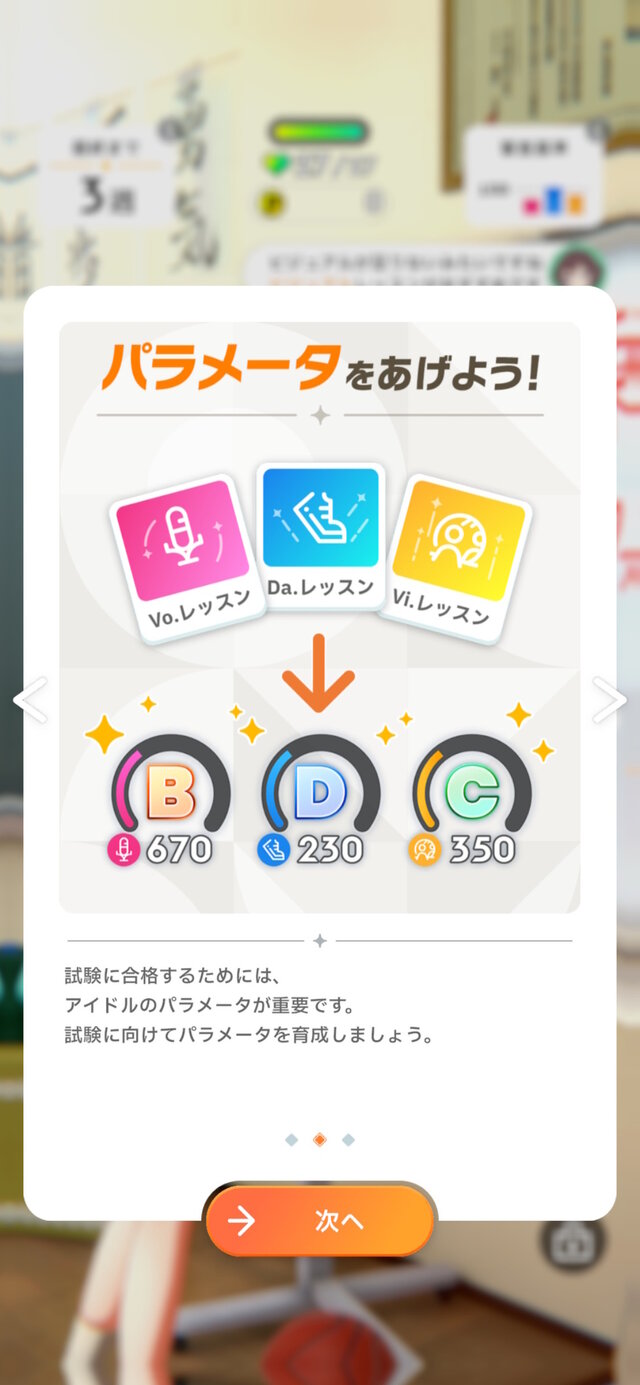Go to the previous tutorial page arrow

(x=30, y=701)
